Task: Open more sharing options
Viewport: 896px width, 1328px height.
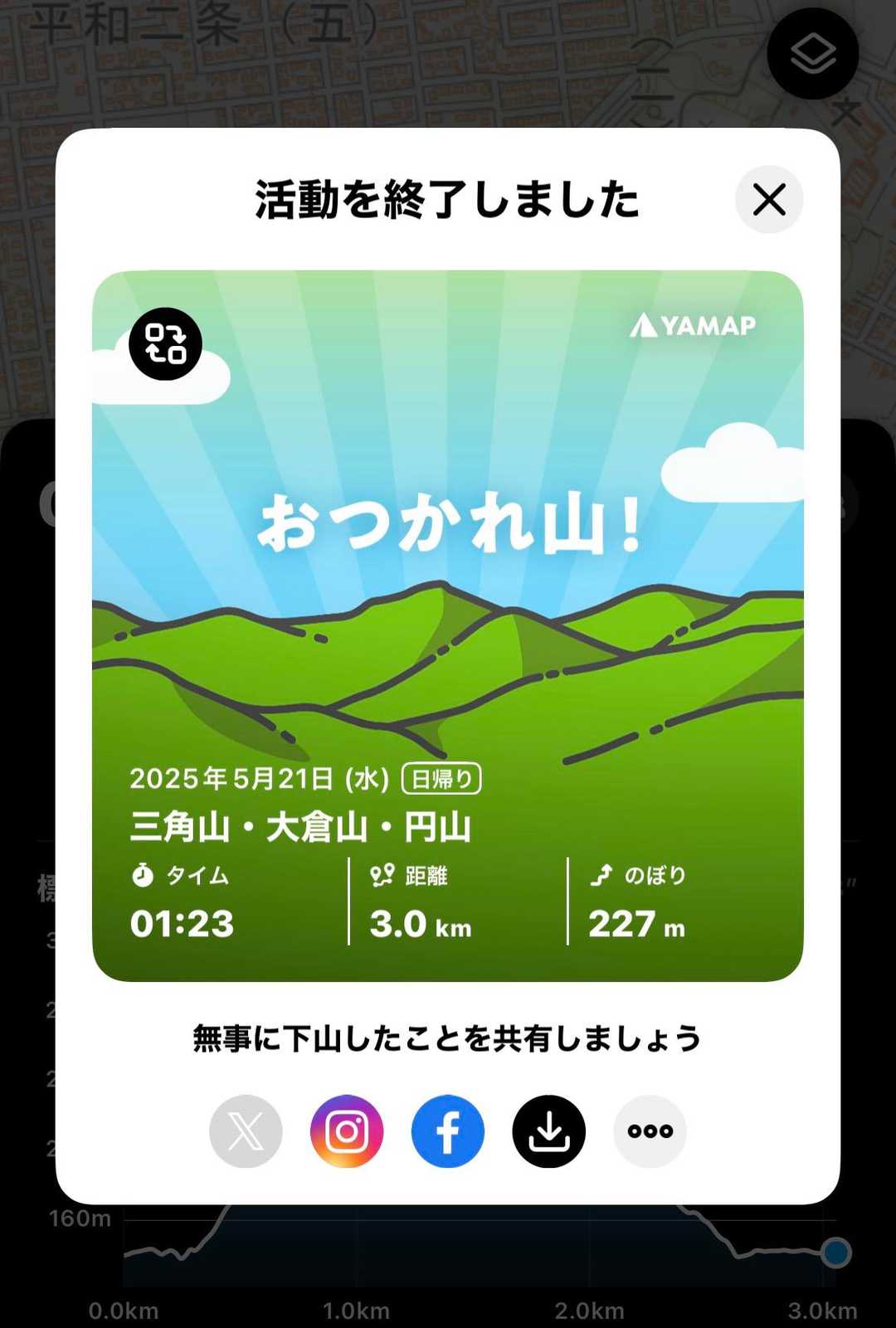Action: (x=650, y=1131)
